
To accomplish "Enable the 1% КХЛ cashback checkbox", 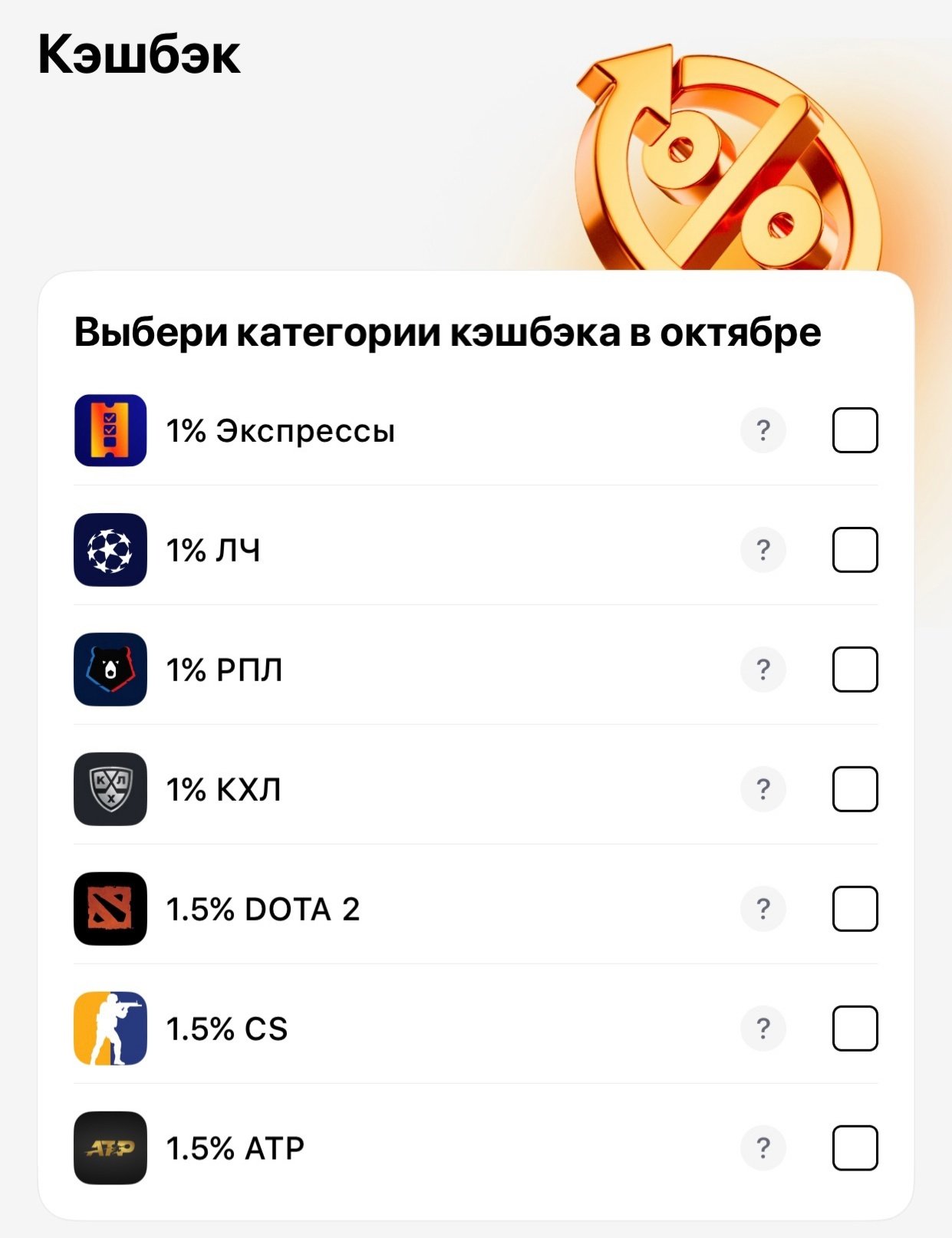I will (x=855, y=789).
